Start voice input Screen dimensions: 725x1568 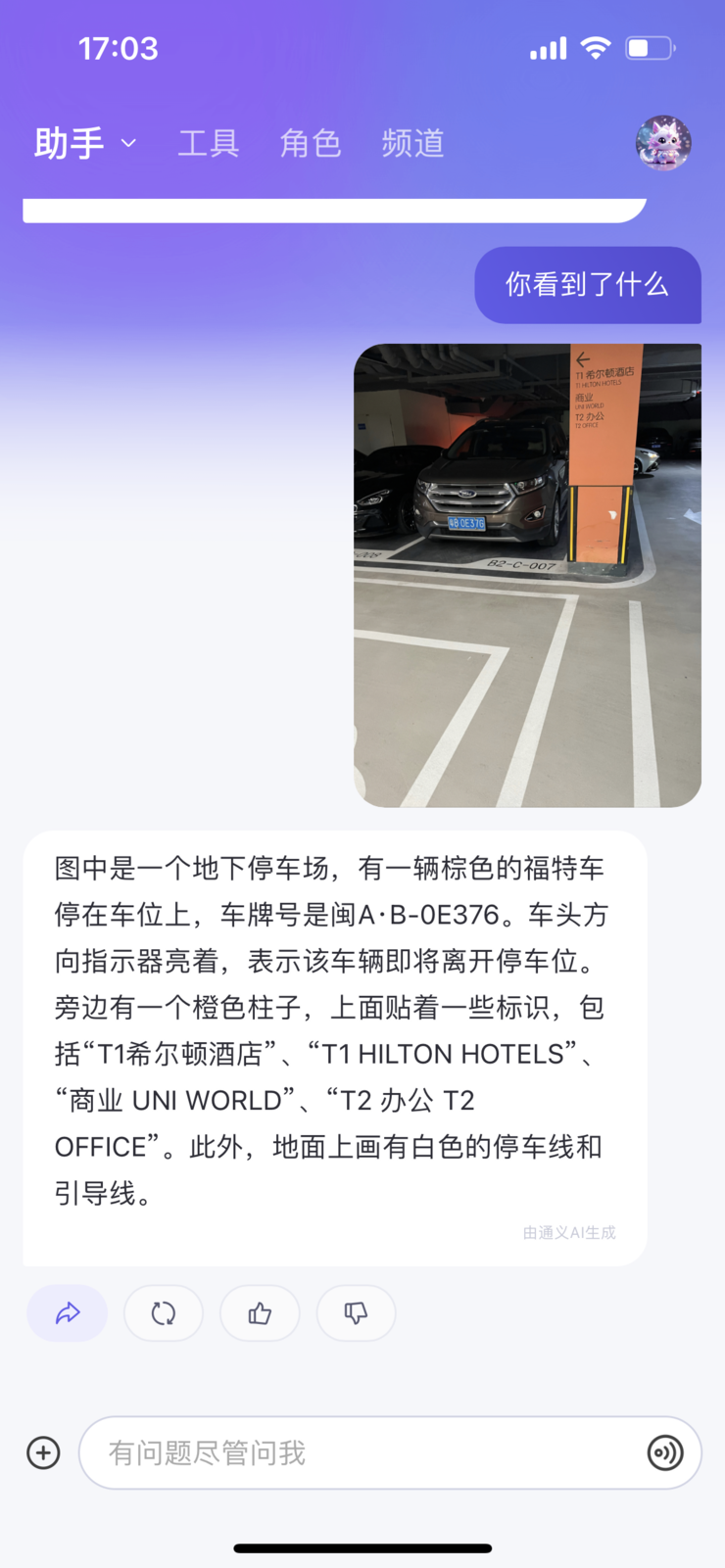[x=665, y=1452]
